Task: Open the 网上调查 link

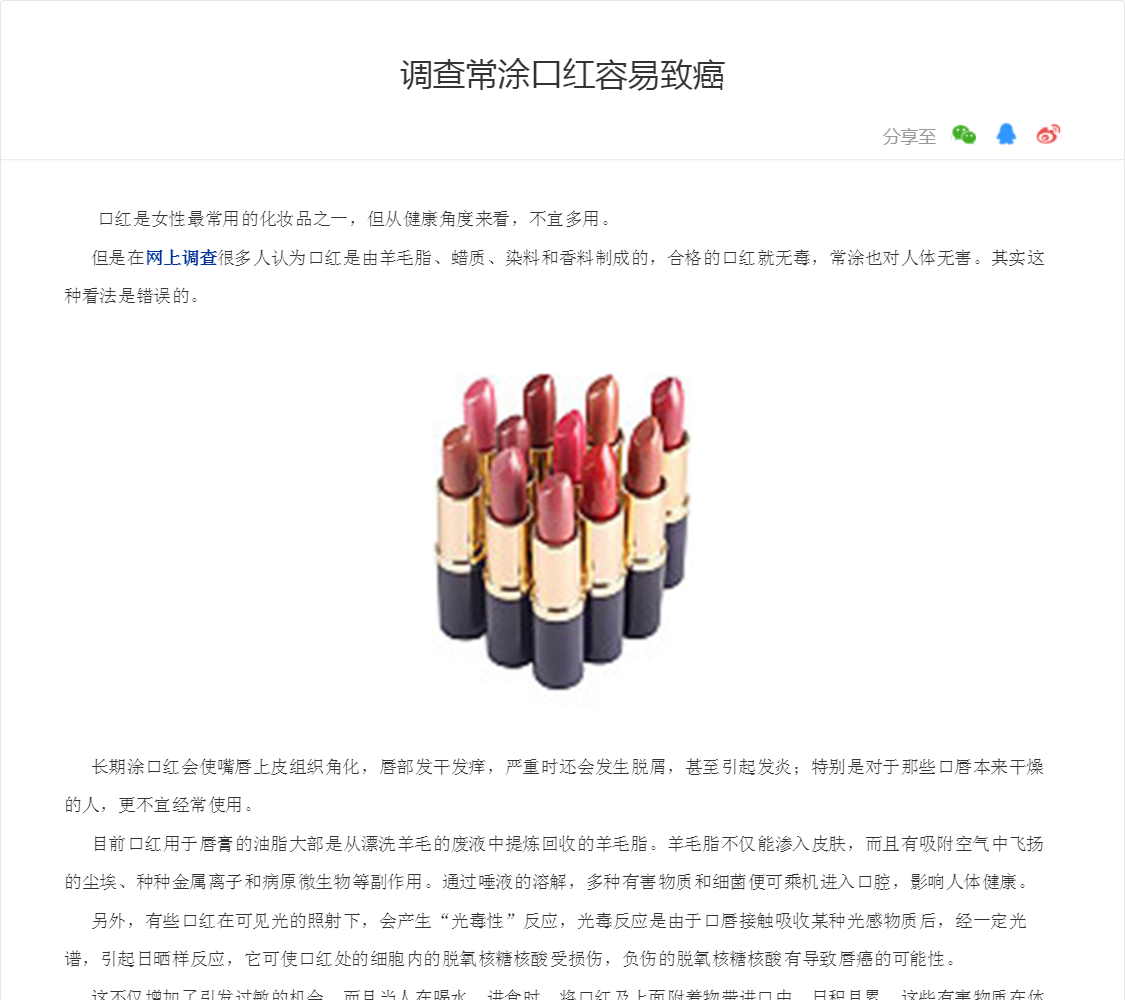Action: point(181,258)
